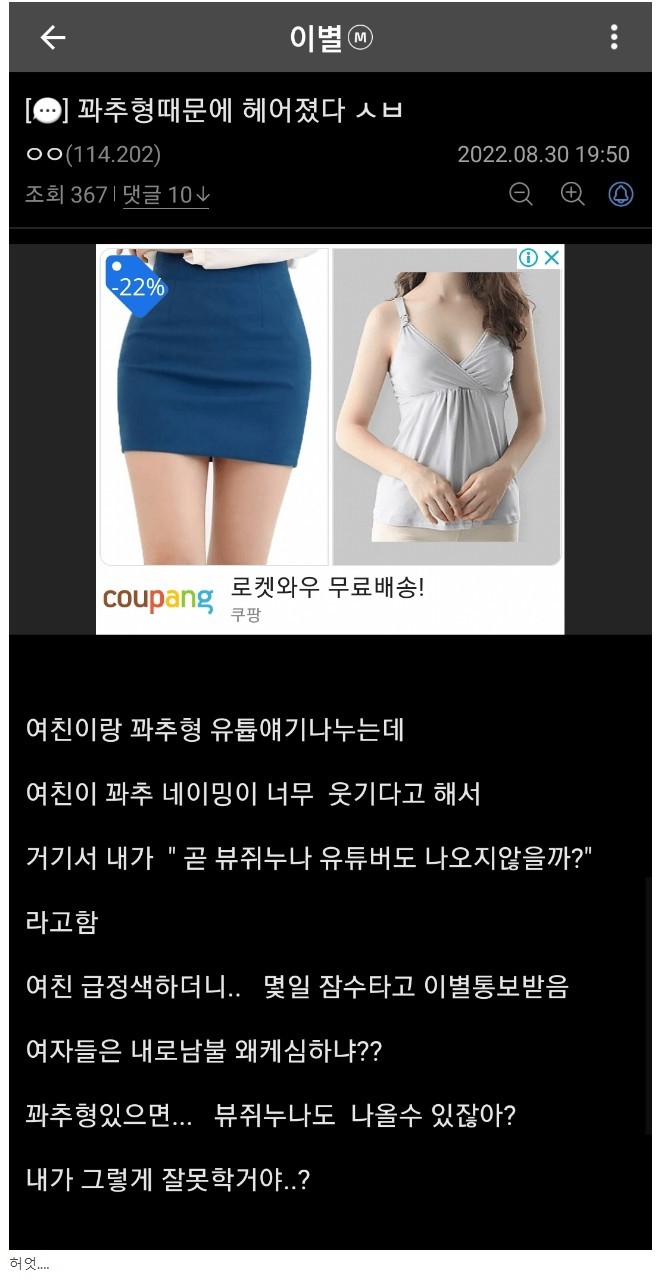The width and height of the screenshot is (657, 1284).
Task: Close the Coupang ad with the X
Action: (551, 258)
